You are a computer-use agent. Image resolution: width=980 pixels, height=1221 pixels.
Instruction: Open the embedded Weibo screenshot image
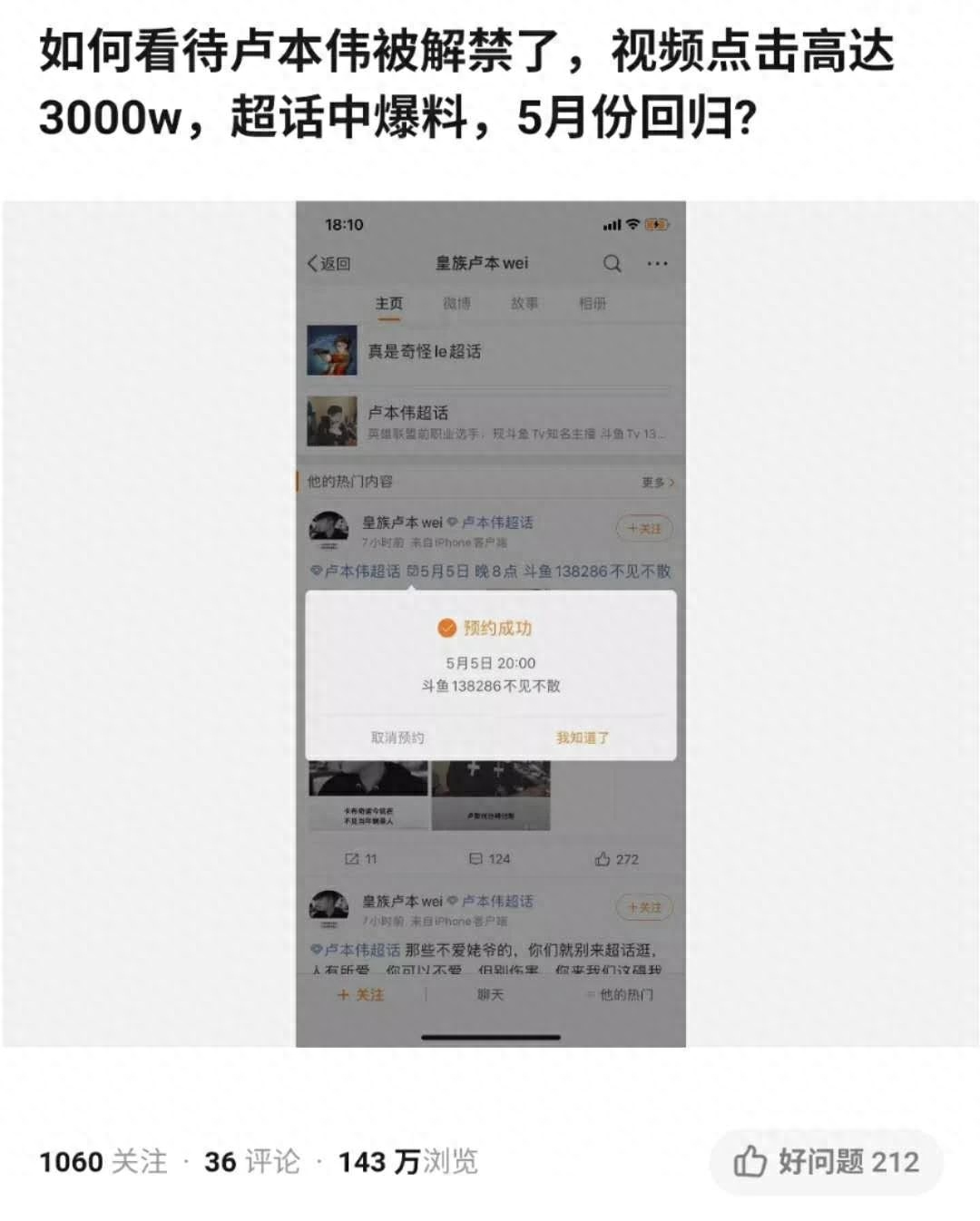tap(490, 623)
